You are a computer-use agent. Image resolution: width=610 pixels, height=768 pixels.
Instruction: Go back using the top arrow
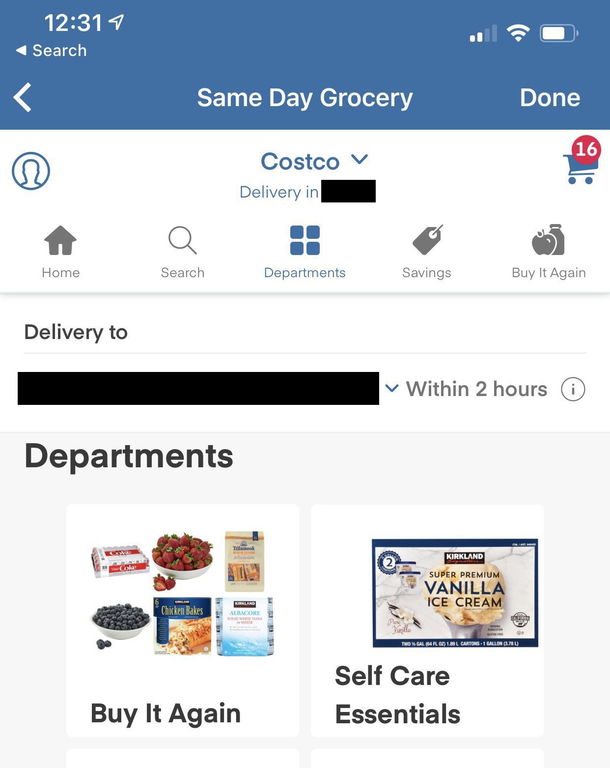click(23, 97)
